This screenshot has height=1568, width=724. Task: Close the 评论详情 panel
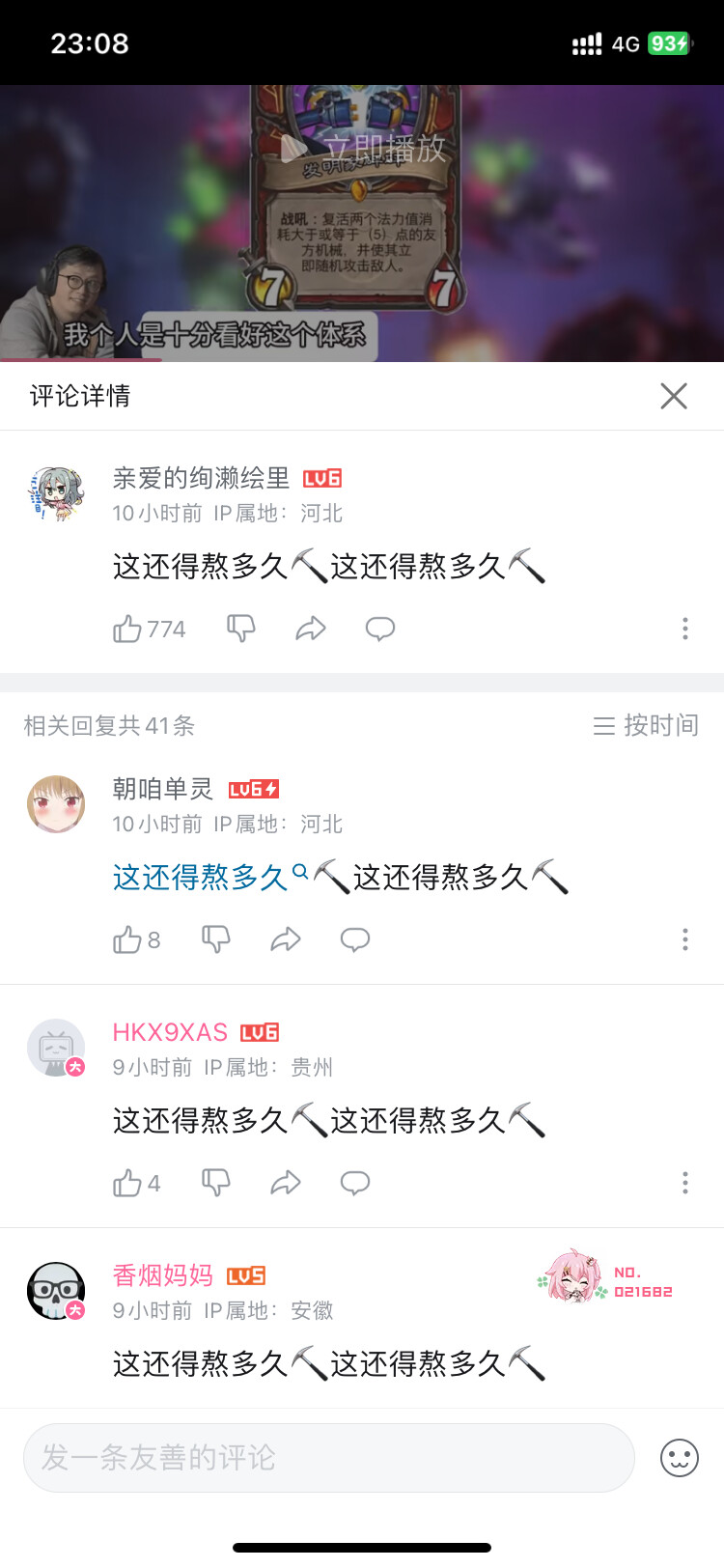coord(673,396)
